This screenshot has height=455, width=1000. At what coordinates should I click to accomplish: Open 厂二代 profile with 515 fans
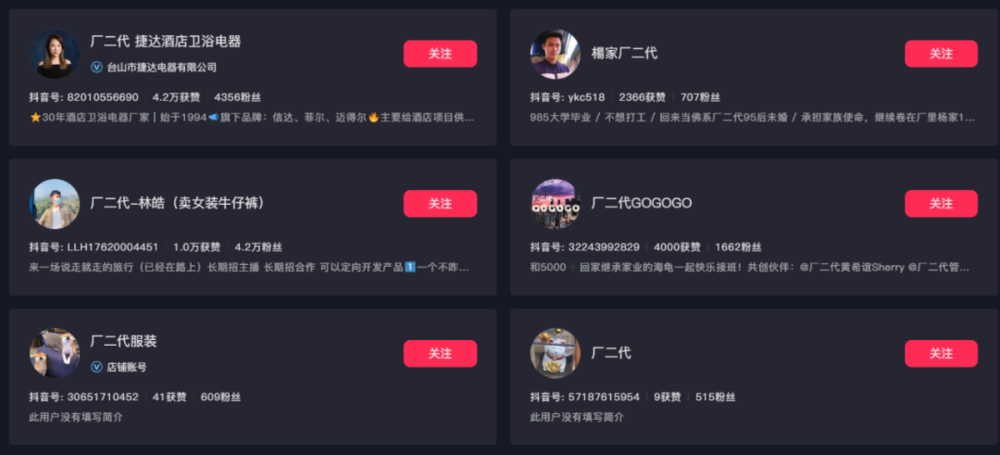[x=611, y=354]
